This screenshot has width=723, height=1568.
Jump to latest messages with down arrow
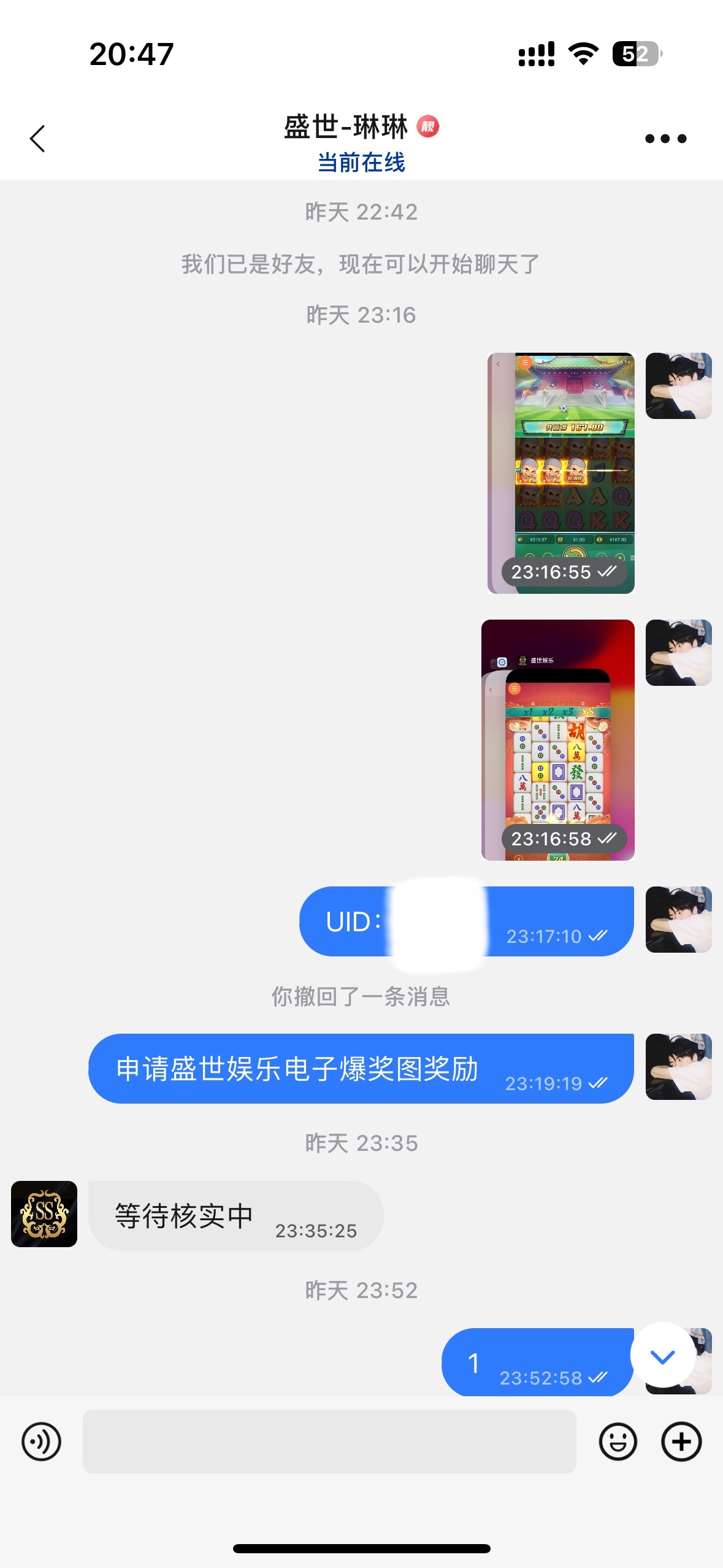tap(662, 1356)
